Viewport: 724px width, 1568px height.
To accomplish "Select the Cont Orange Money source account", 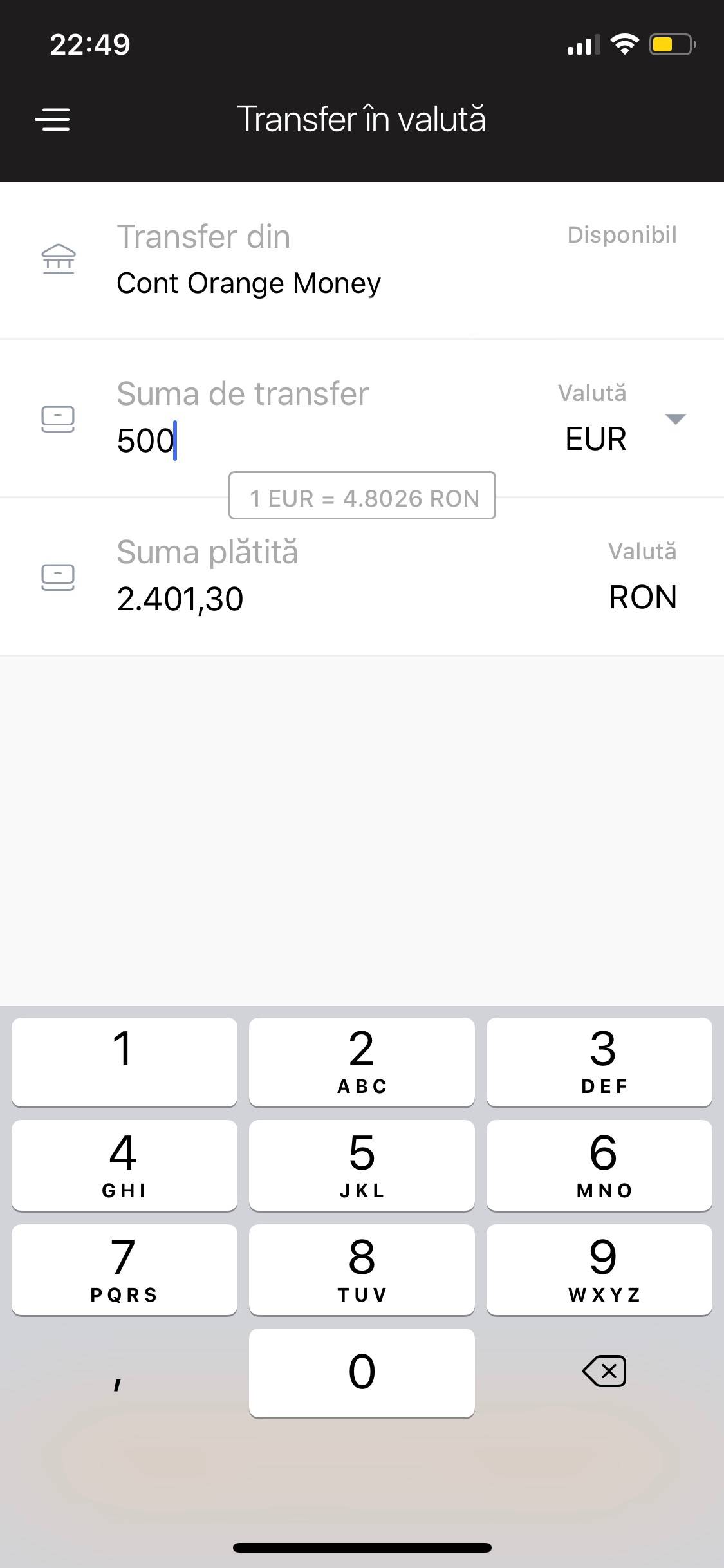I will [248, 283].
